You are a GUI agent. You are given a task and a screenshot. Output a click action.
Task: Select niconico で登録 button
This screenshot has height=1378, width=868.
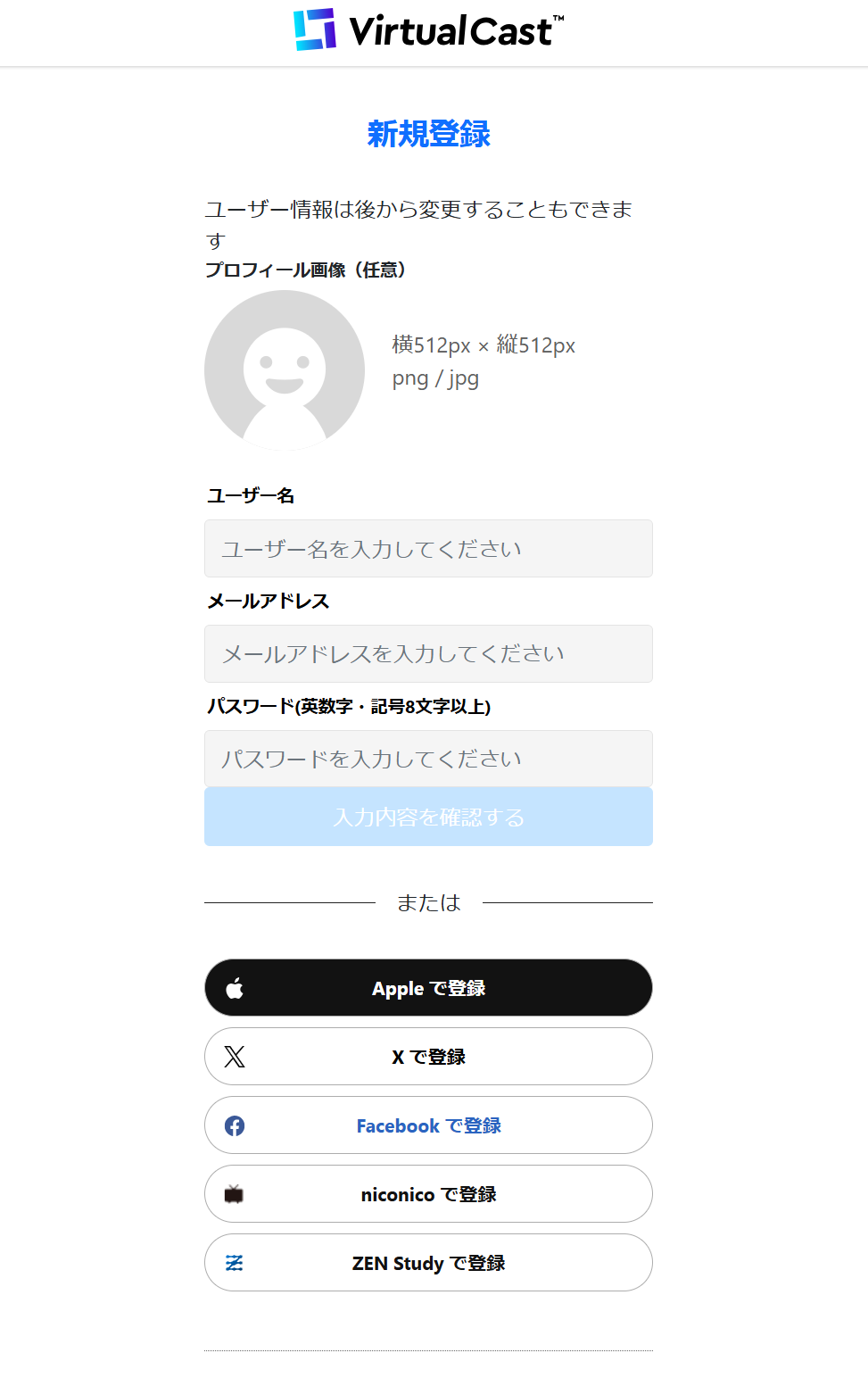click(428, 1194)
